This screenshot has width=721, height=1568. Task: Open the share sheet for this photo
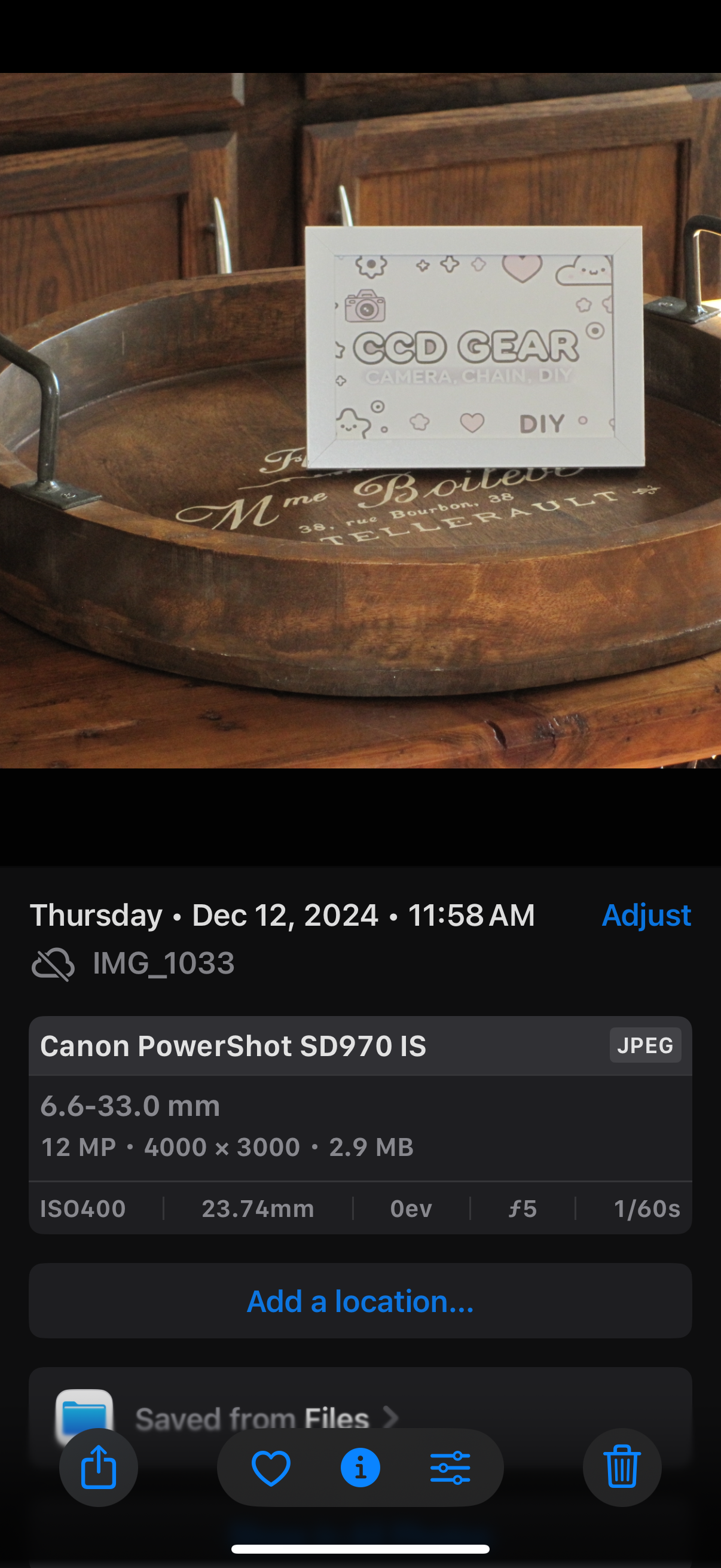point(99,1468)
